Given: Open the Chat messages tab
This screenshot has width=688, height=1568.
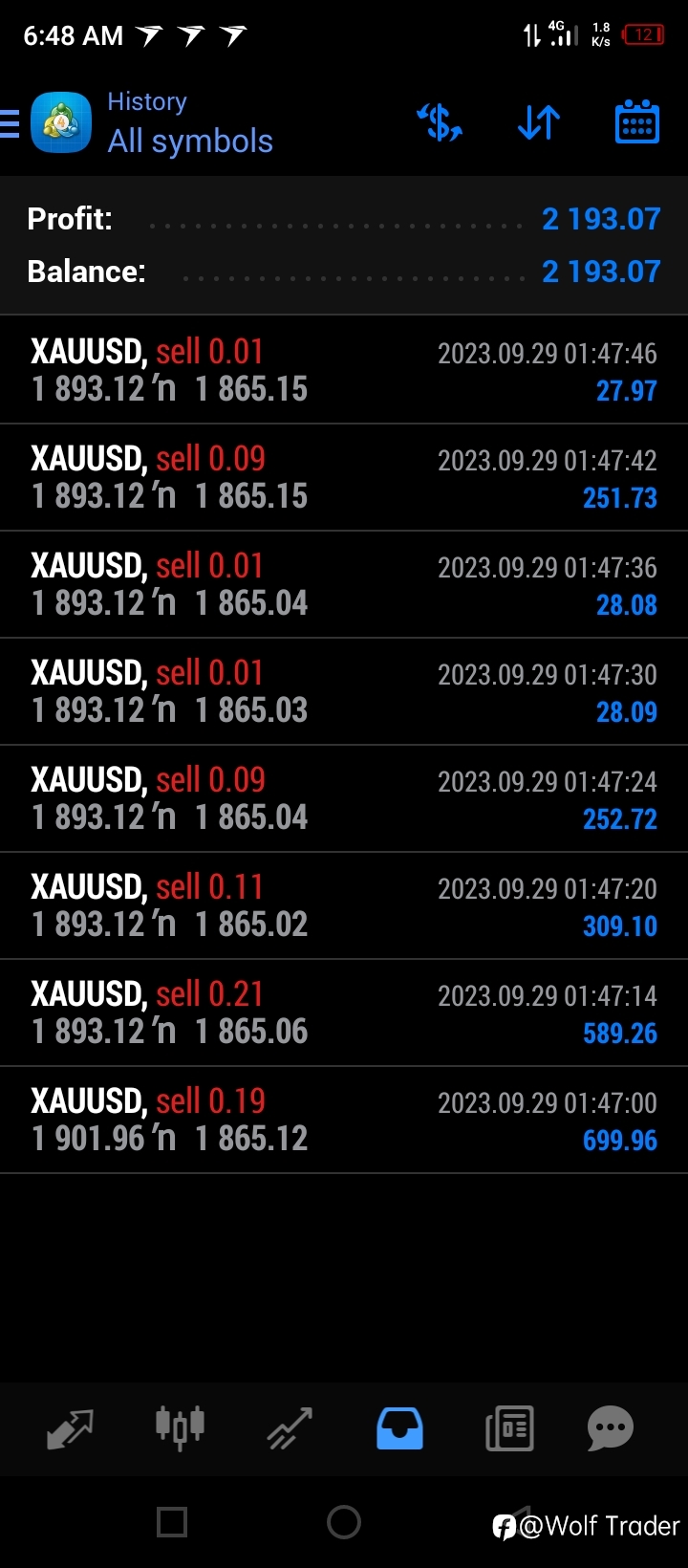Looking at the screenshot, I should (x=611, y=1429).
